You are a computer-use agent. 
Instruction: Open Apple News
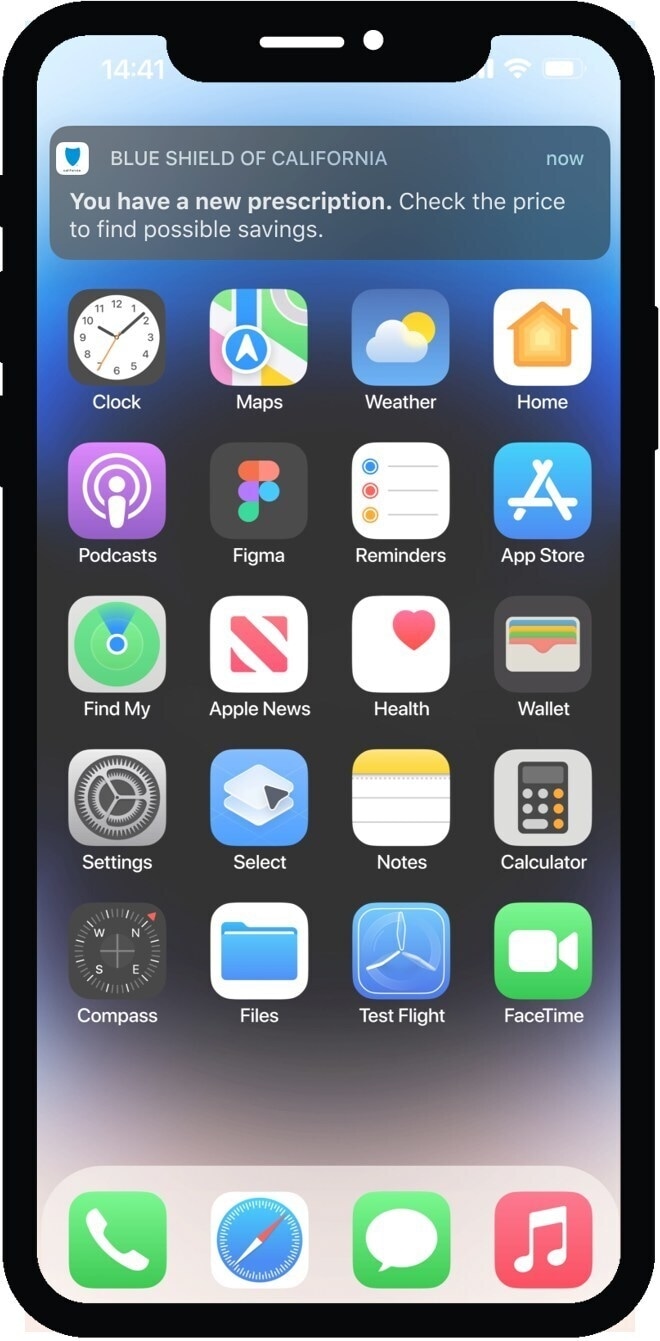(259, 645)
